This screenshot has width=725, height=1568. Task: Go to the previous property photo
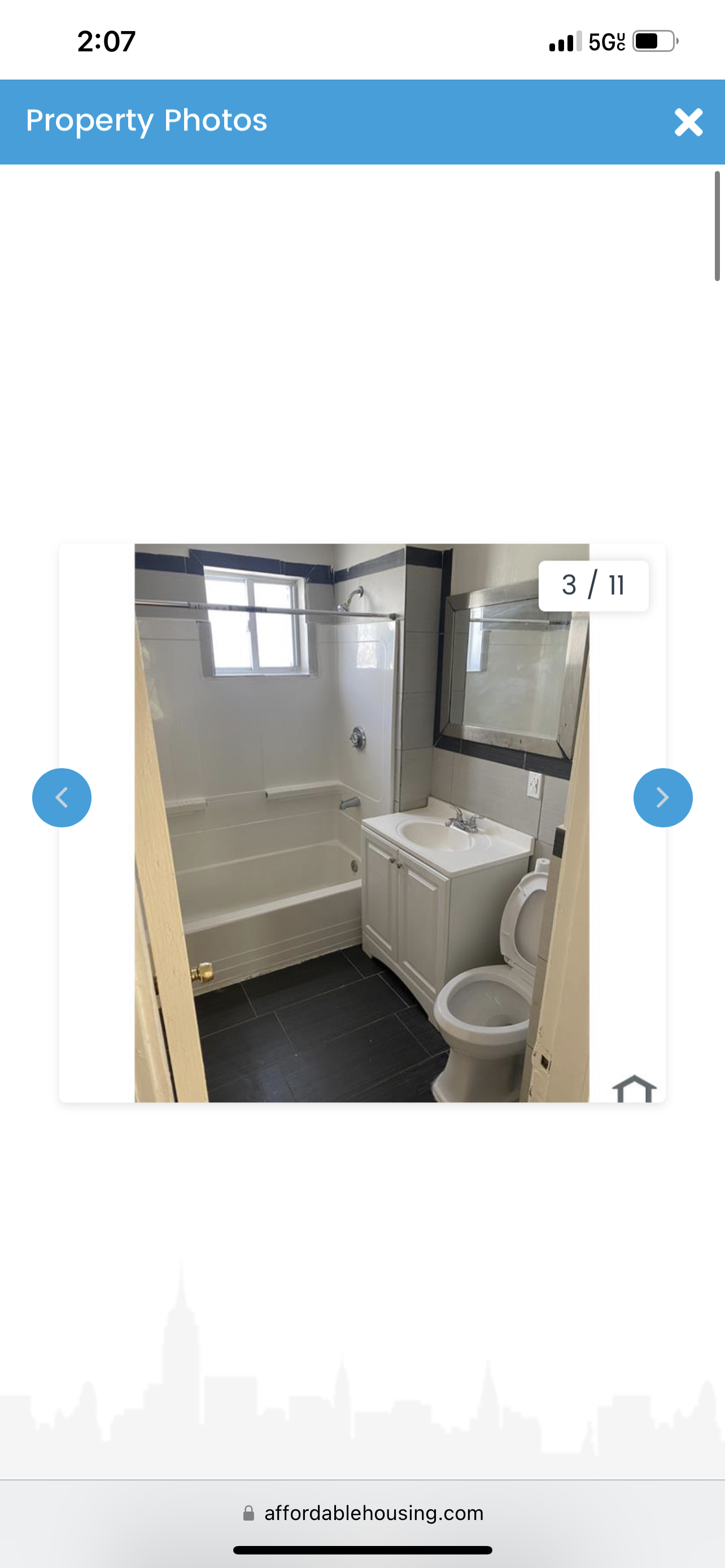(62, 798)
